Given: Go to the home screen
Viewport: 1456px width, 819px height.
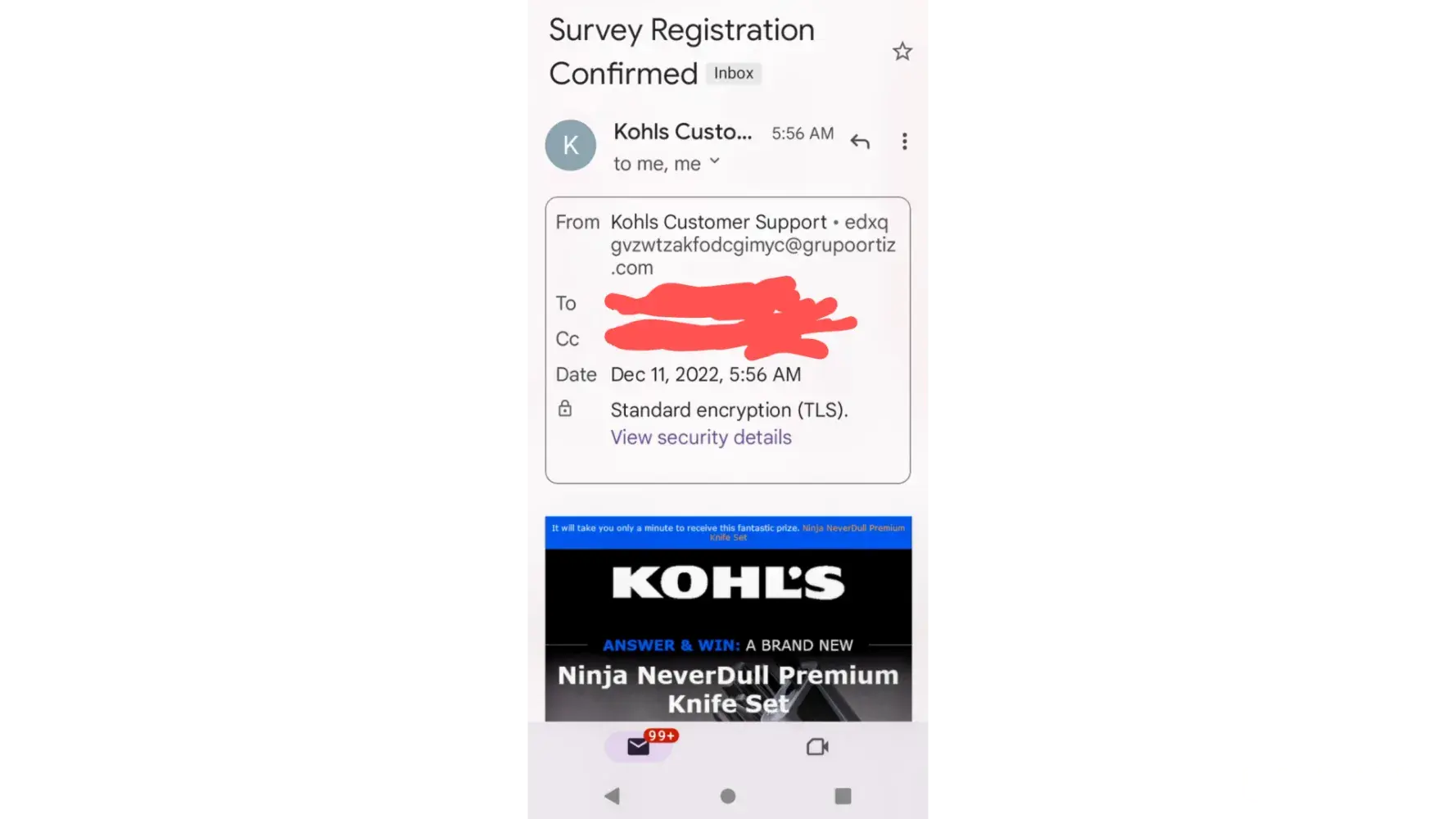Looking at the screenshot, I should (x=727, y=795).
